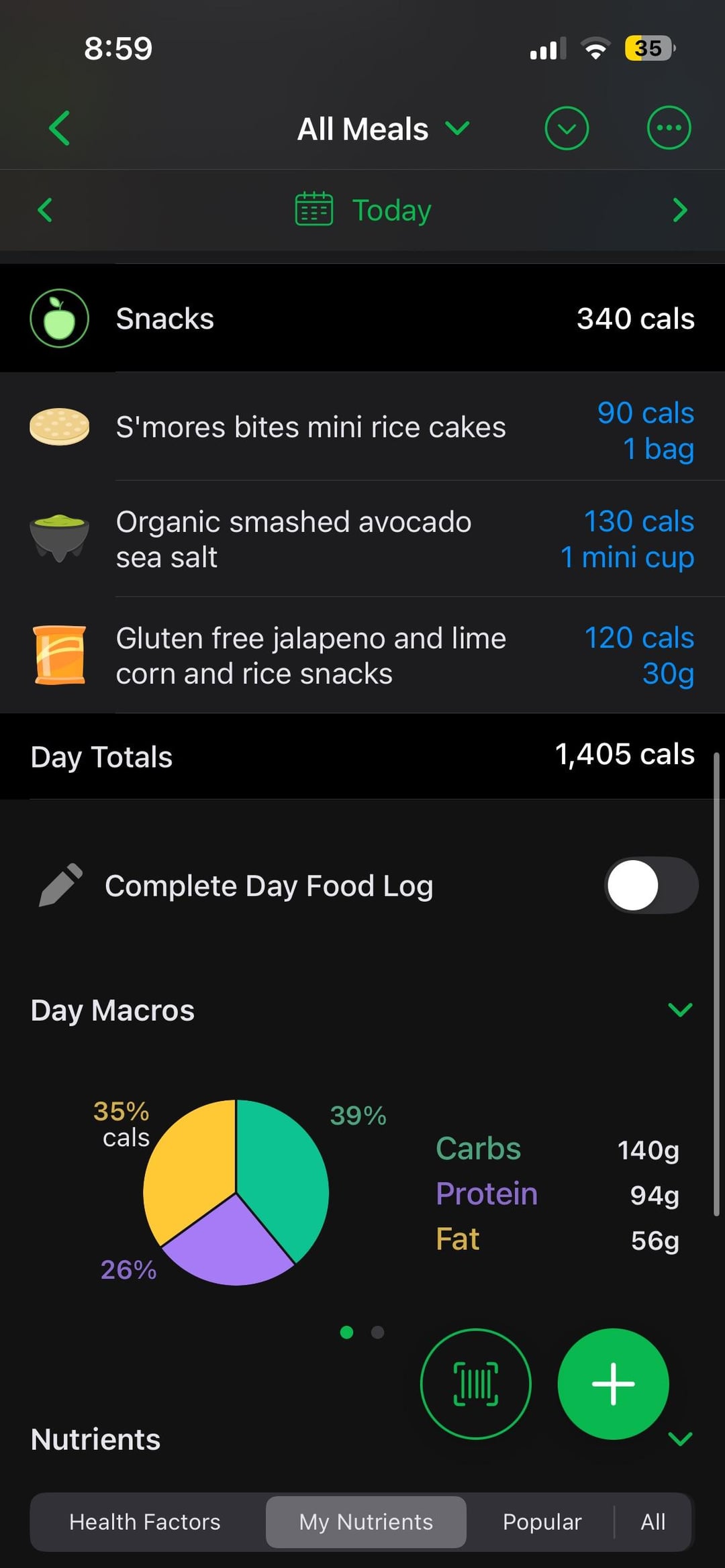Go to the next day

(679, 210)
